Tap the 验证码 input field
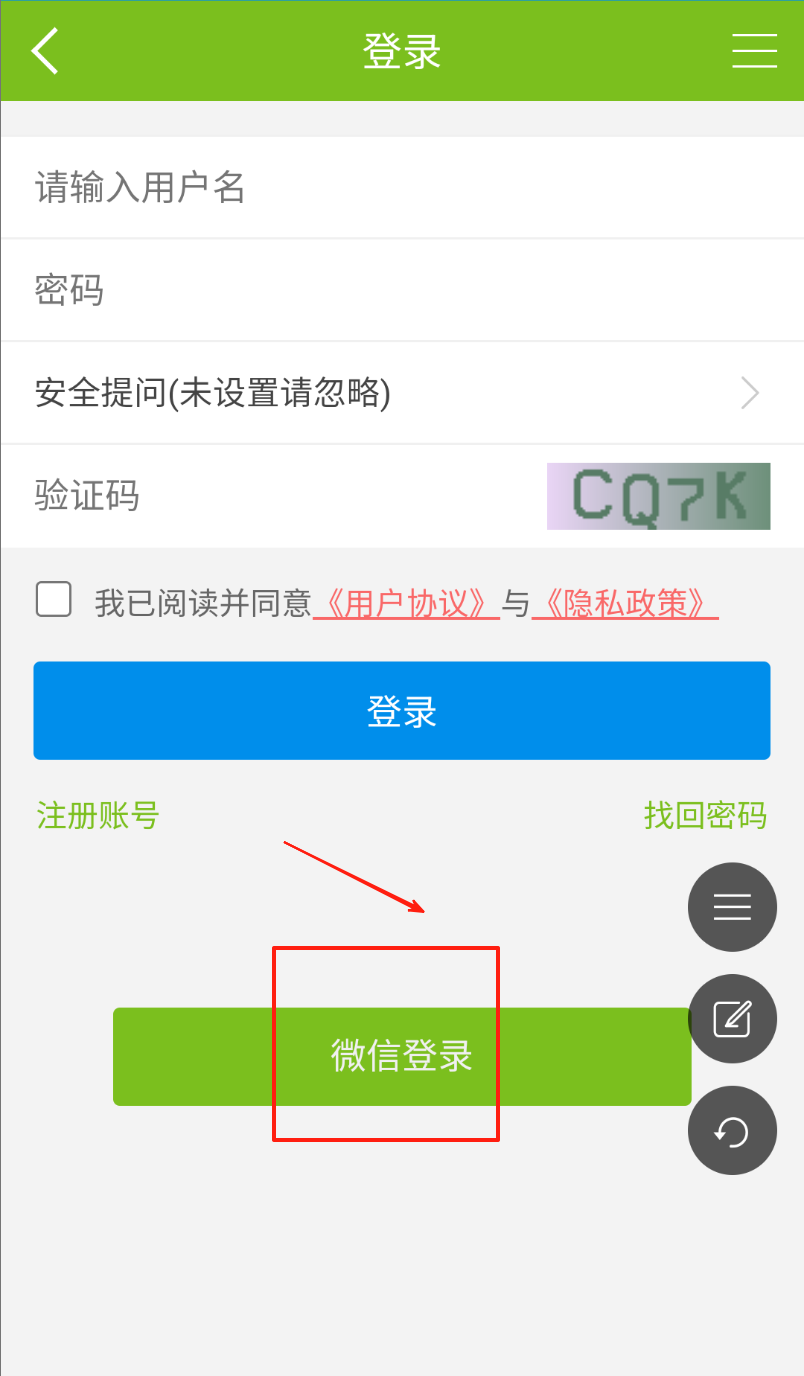Image resolution: width=804 pixels, height=1376 pixels. [x=280, y=496]
